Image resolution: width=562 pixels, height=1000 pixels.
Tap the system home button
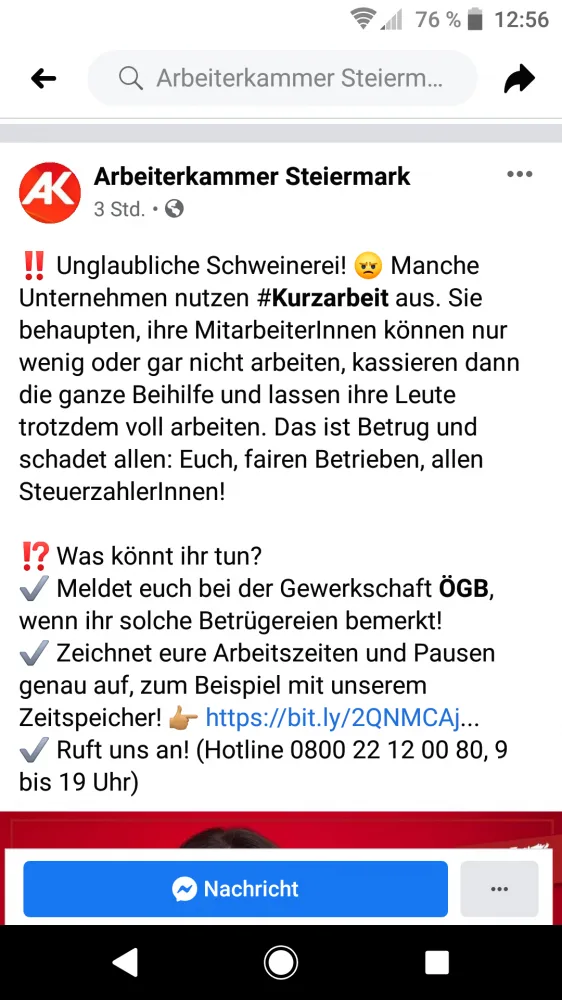[281, 962]
